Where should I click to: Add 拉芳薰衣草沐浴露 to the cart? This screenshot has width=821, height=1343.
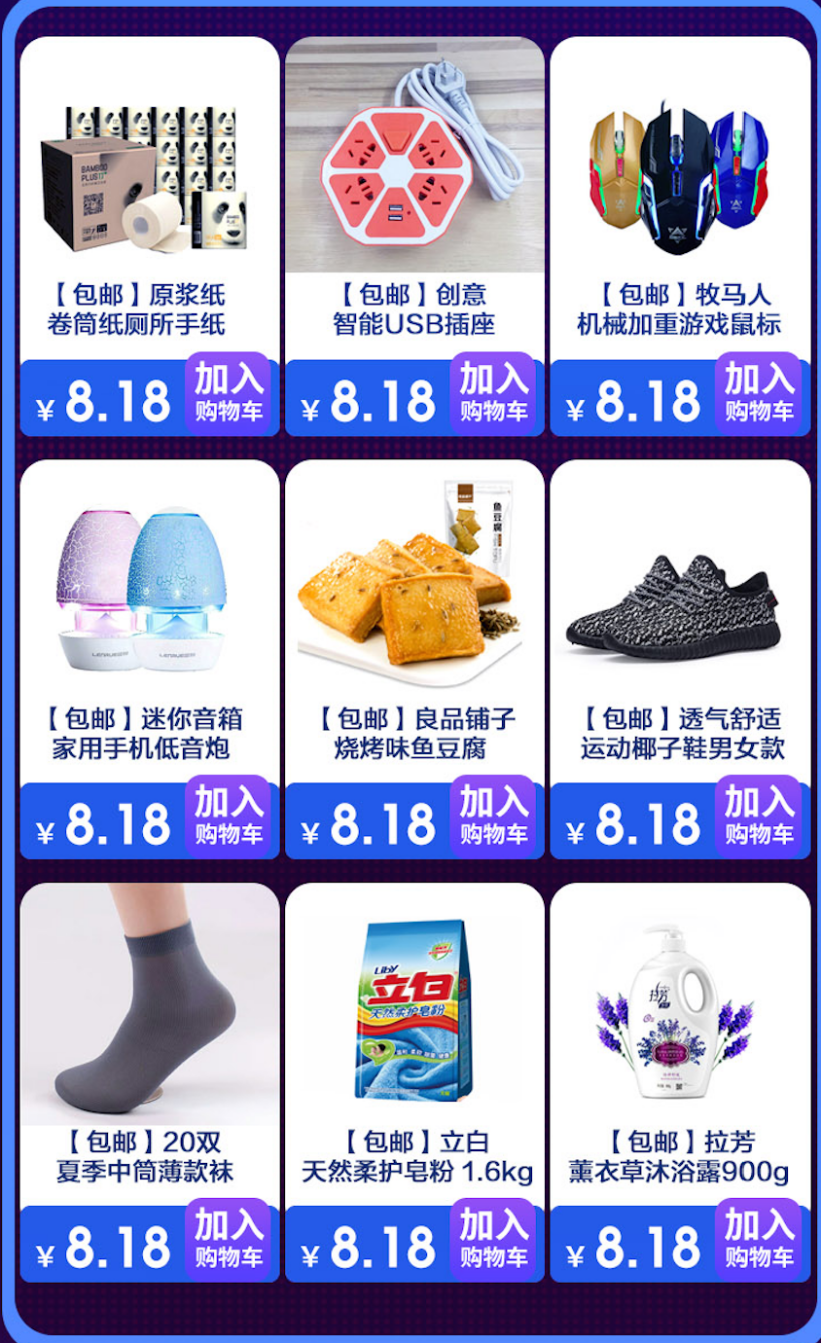758,1240
